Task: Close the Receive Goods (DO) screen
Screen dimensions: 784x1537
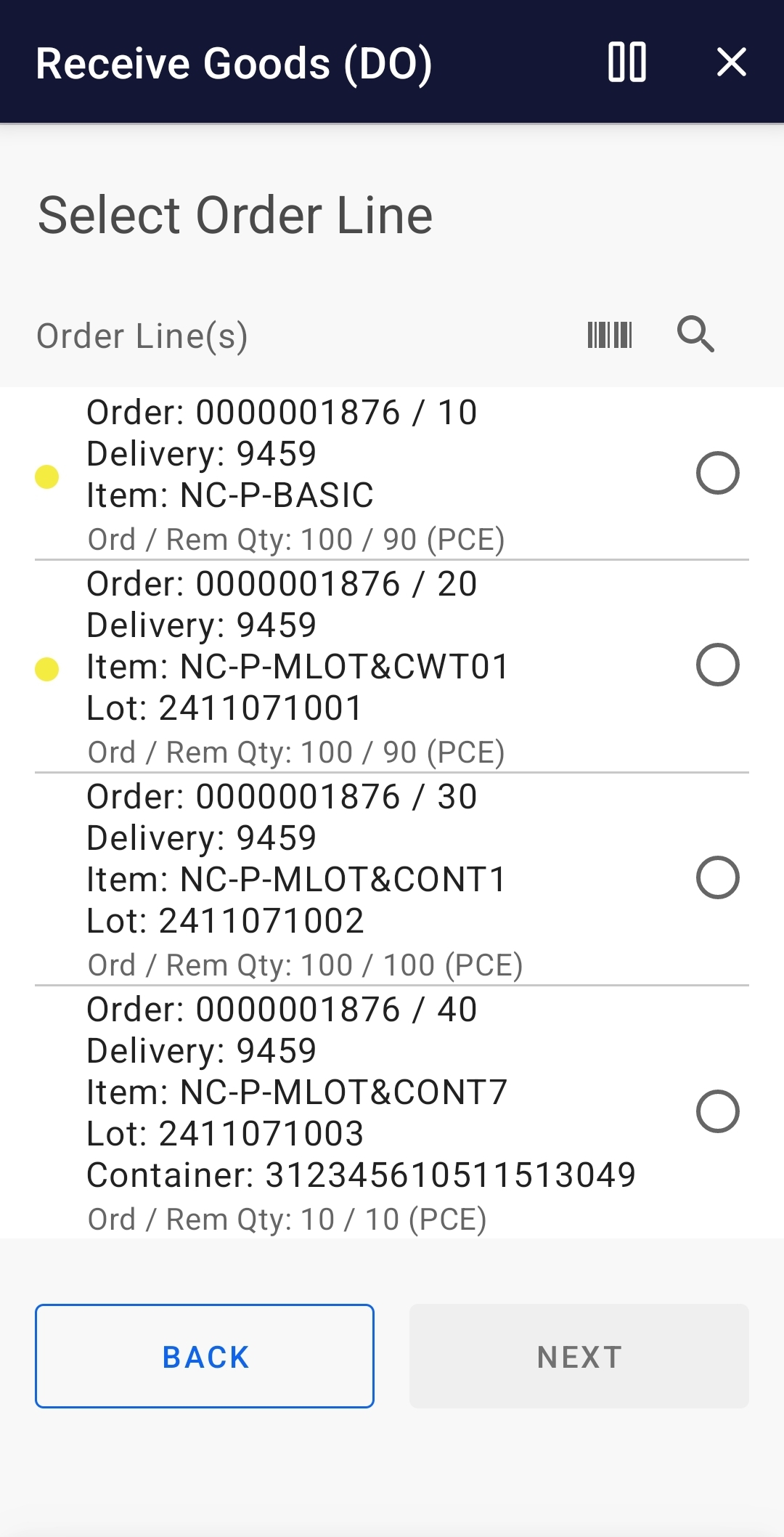Action: click(732, 62)
